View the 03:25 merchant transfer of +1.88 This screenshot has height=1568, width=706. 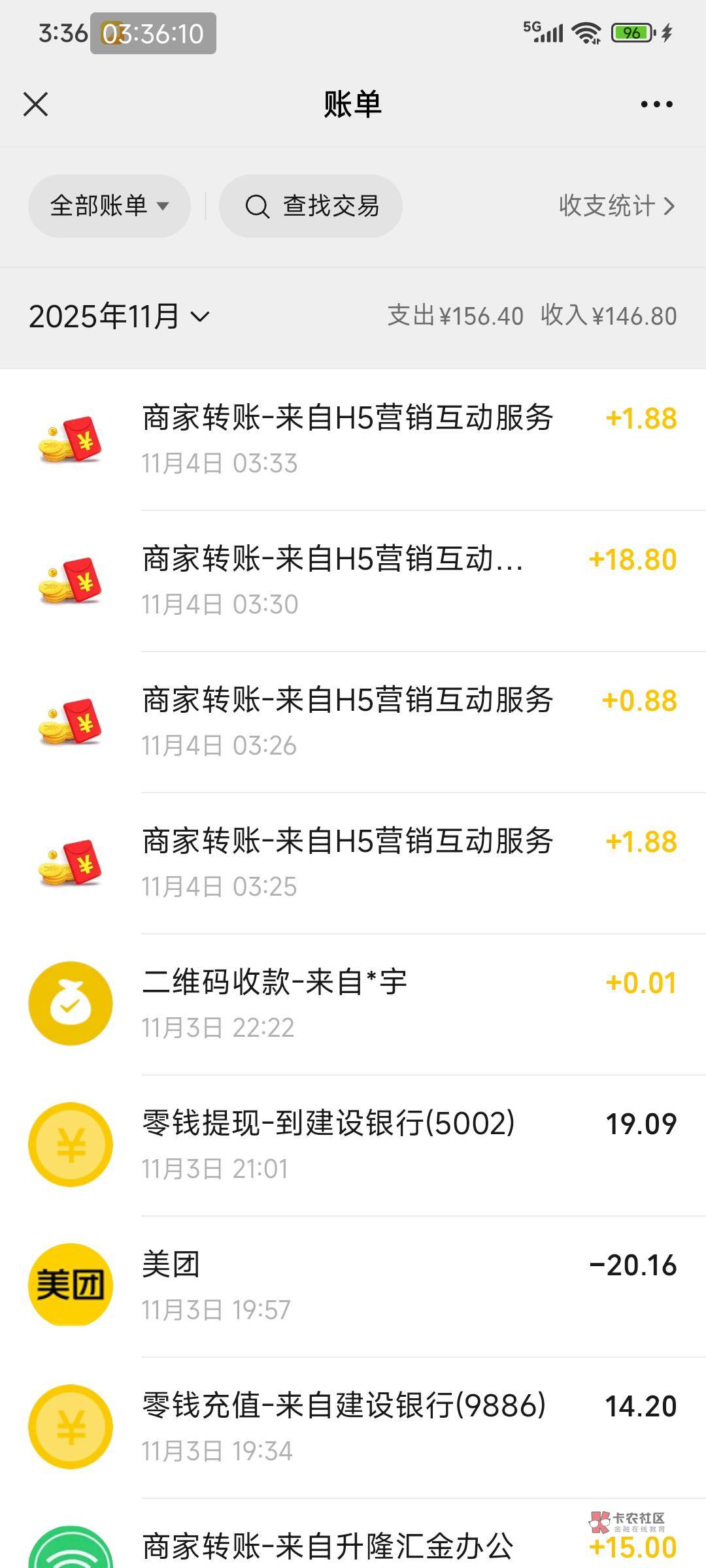coord(353,863)
